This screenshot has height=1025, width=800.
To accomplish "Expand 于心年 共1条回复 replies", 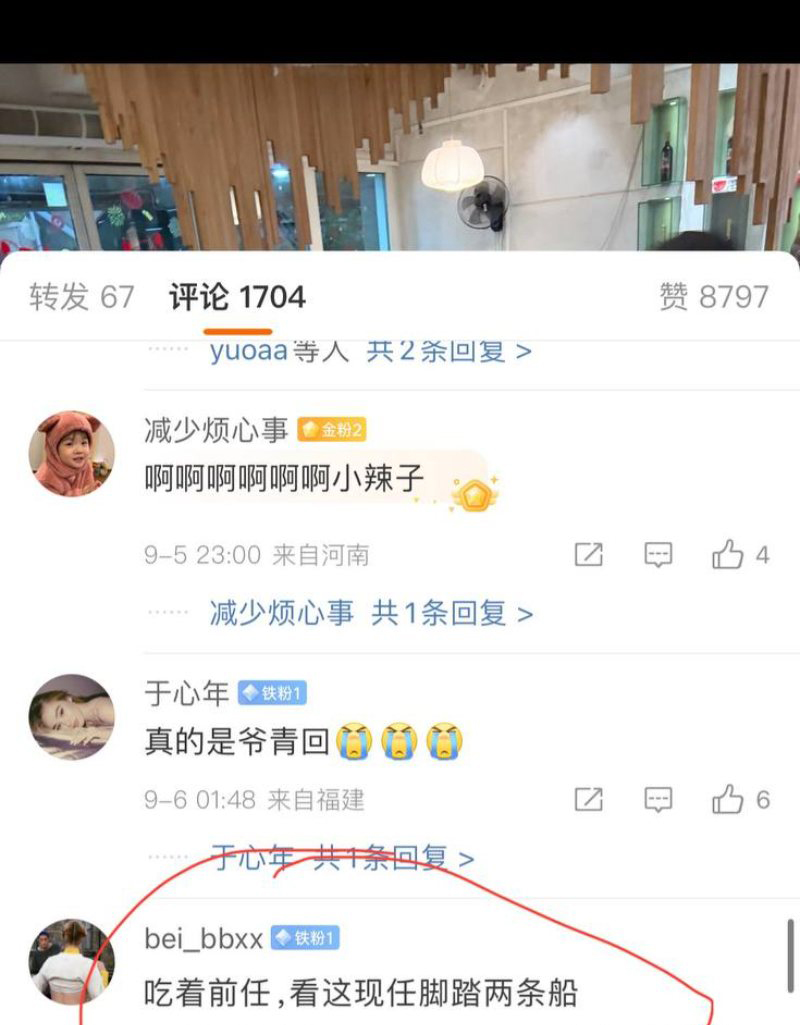I will 394,857.
